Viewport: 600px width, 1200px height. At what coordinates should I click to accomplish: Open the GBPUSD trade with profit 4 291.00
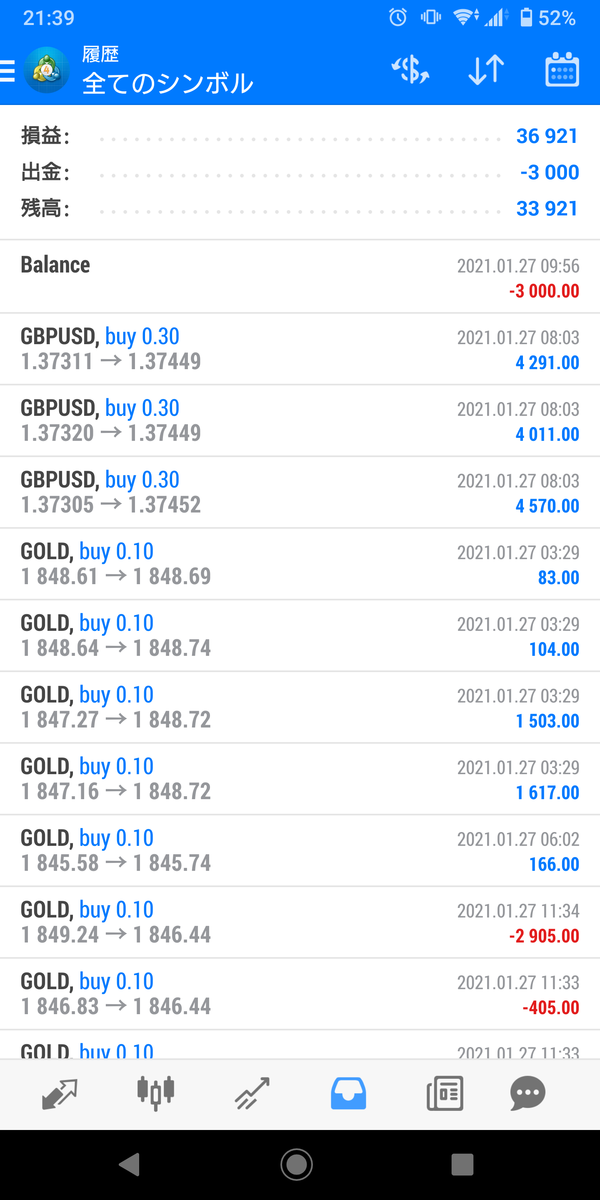pyautogui.click(x=300, y=349)
